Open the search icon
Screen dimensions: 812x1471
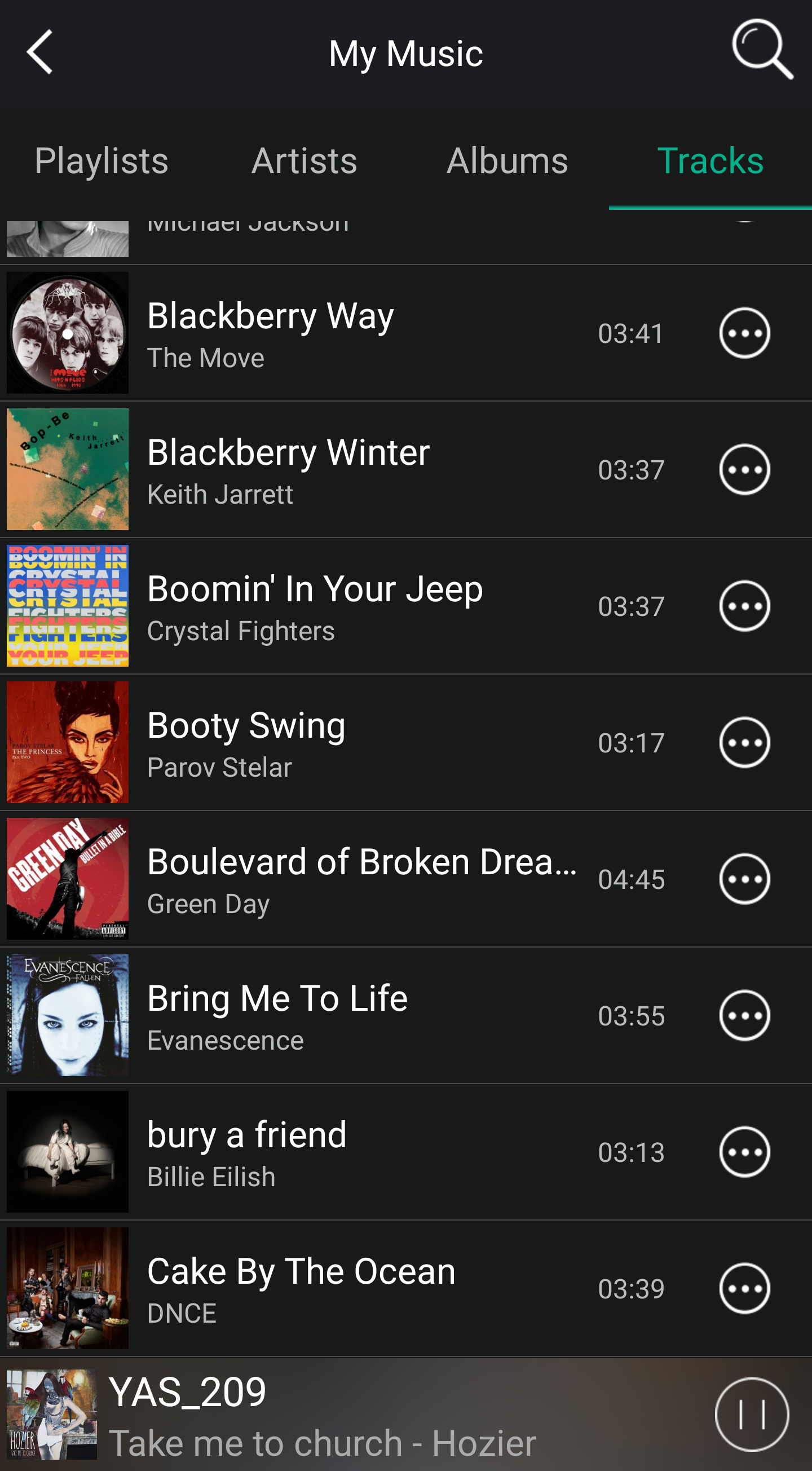click(x=762, y=50)
